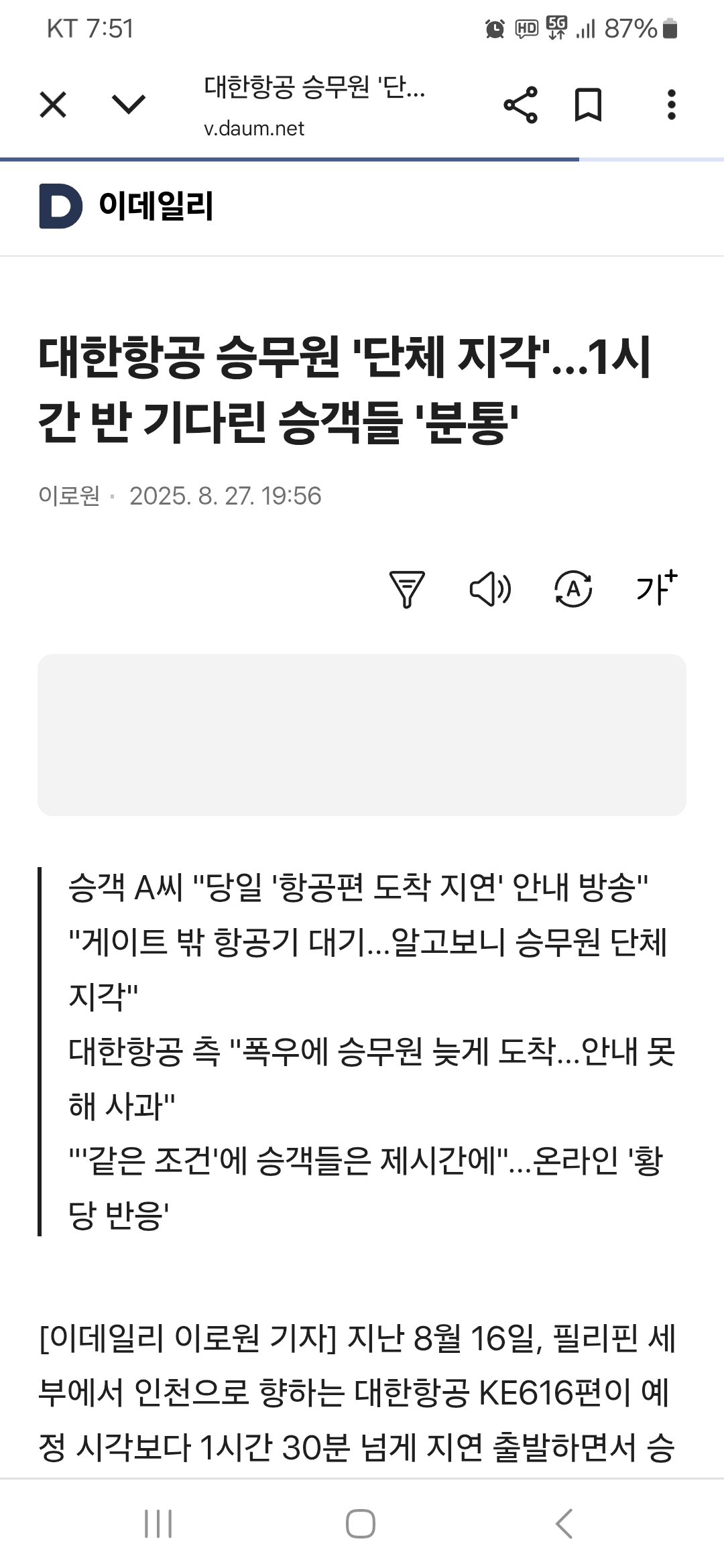
Task: Bookmark the Korean Air article page
Action: click(x=589, y=105)
